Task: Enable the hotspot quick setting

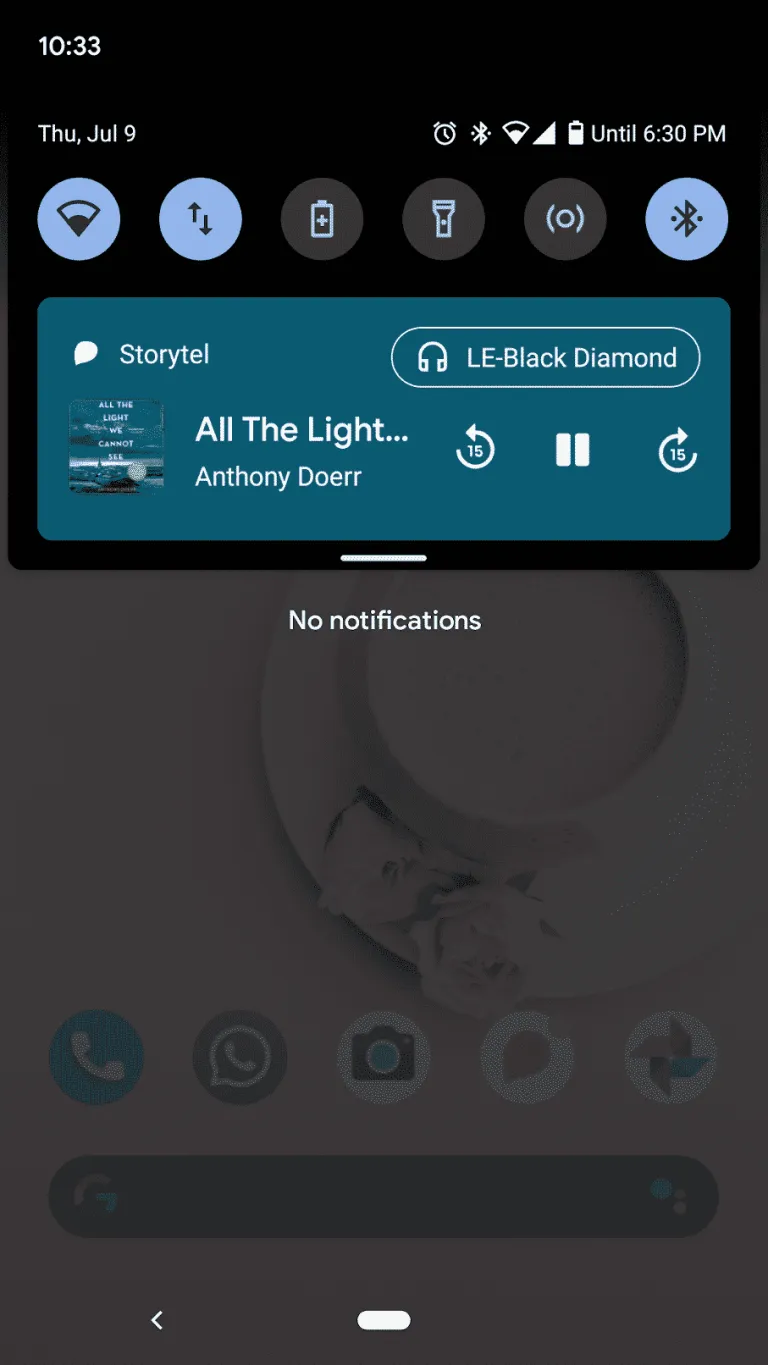Action: [x=565, y=219]
